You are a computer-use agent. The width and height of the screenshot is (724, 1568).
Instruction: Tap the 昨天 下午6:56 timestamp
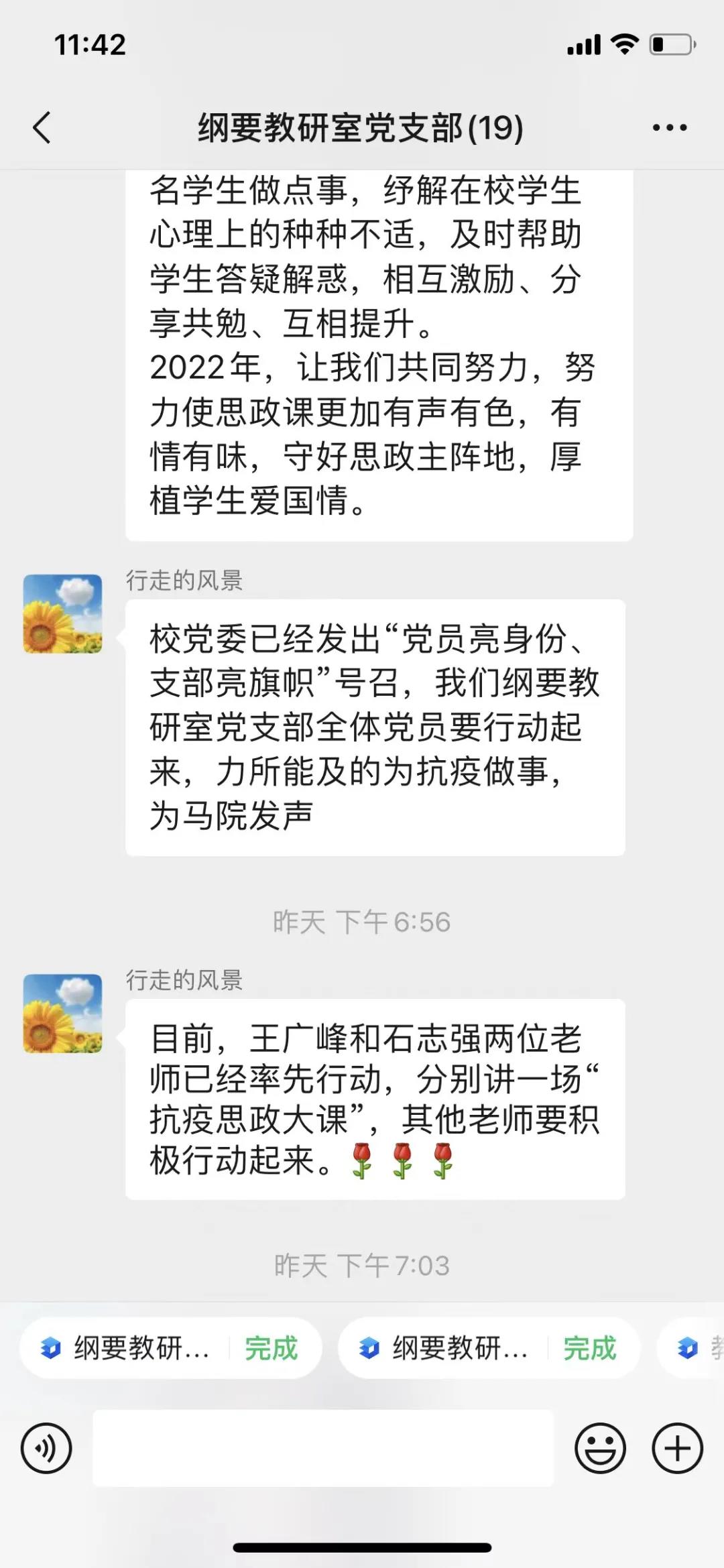tap(362, 922)
